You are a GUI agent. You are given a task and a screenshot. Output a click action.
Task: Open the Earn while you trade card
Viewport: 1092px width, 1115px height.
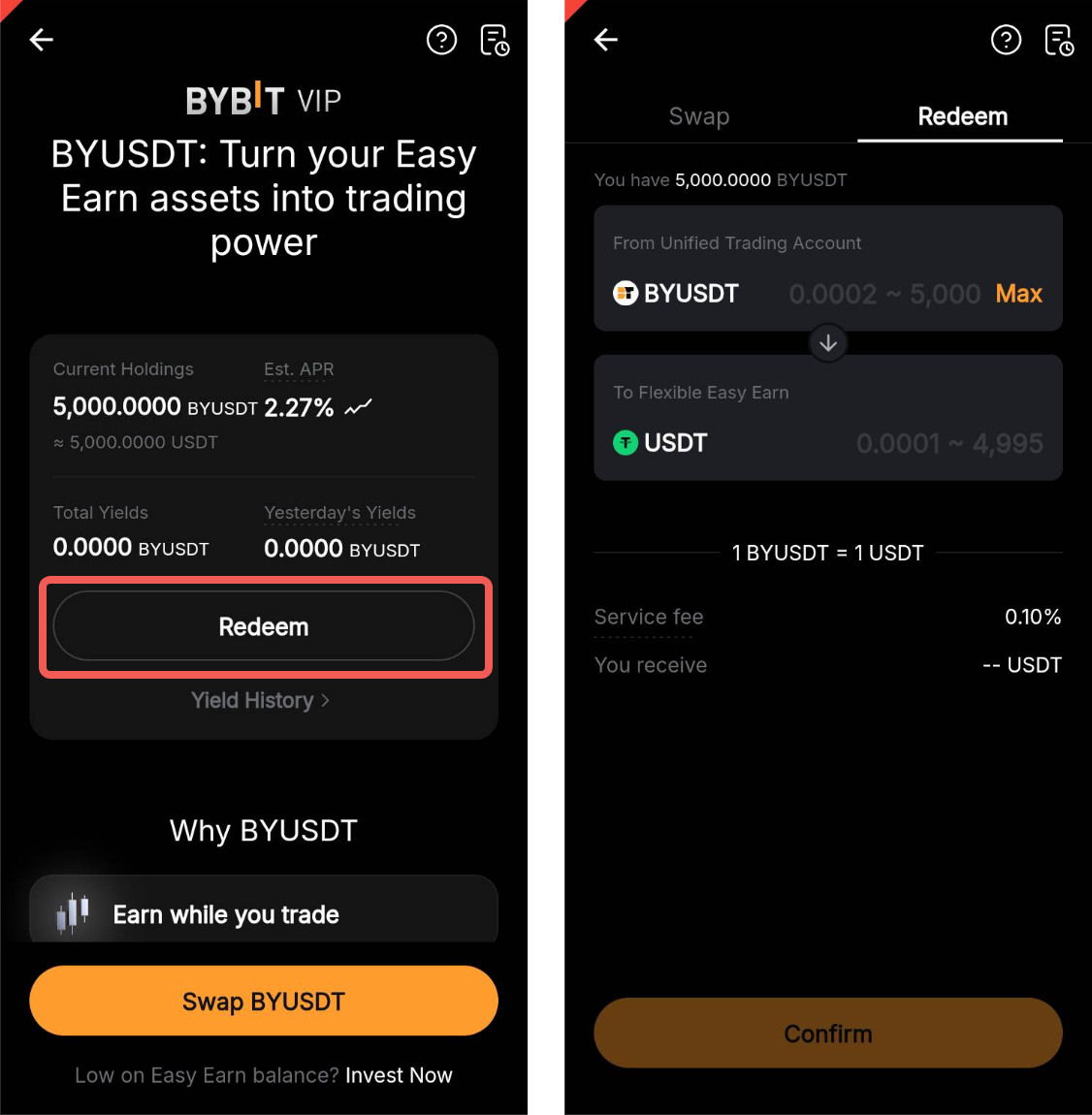pos(264,913)
